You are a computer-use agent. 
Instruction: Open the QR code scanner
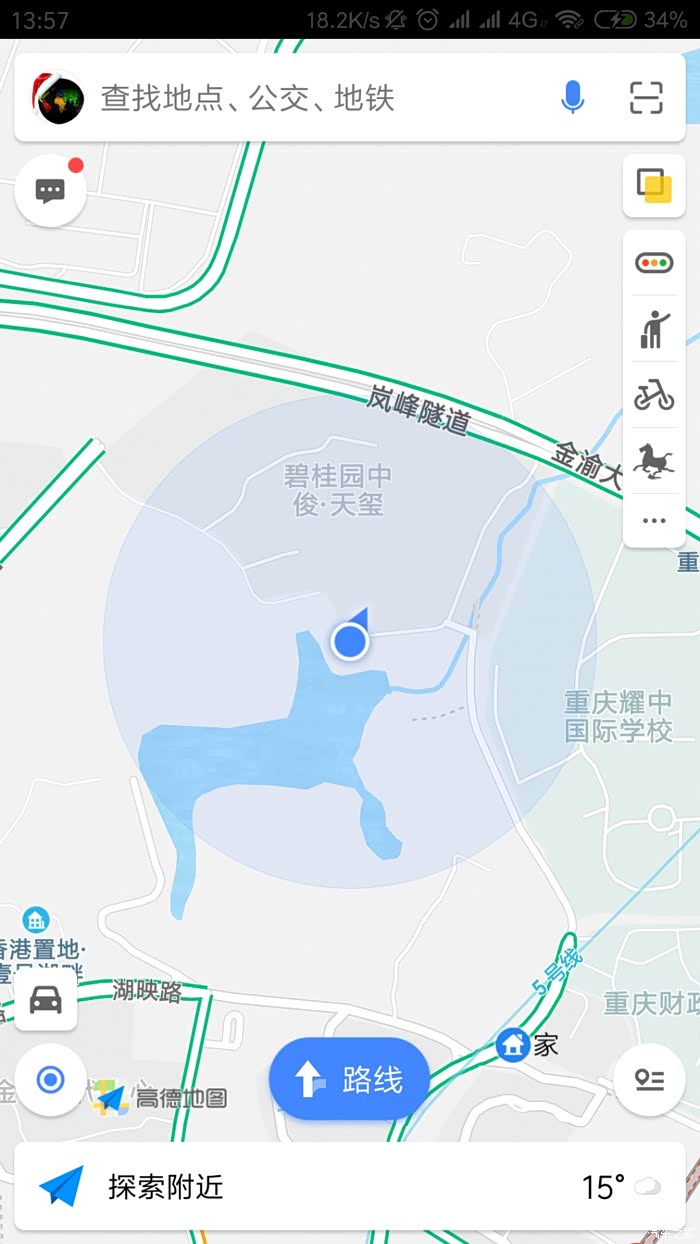646,98
